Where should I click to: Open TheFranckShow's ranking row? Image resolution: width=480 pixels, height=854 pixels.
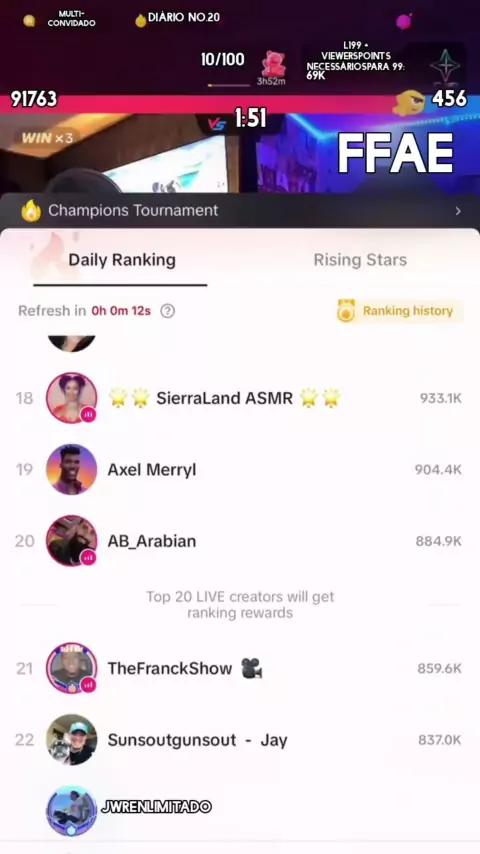coord(240,668)
